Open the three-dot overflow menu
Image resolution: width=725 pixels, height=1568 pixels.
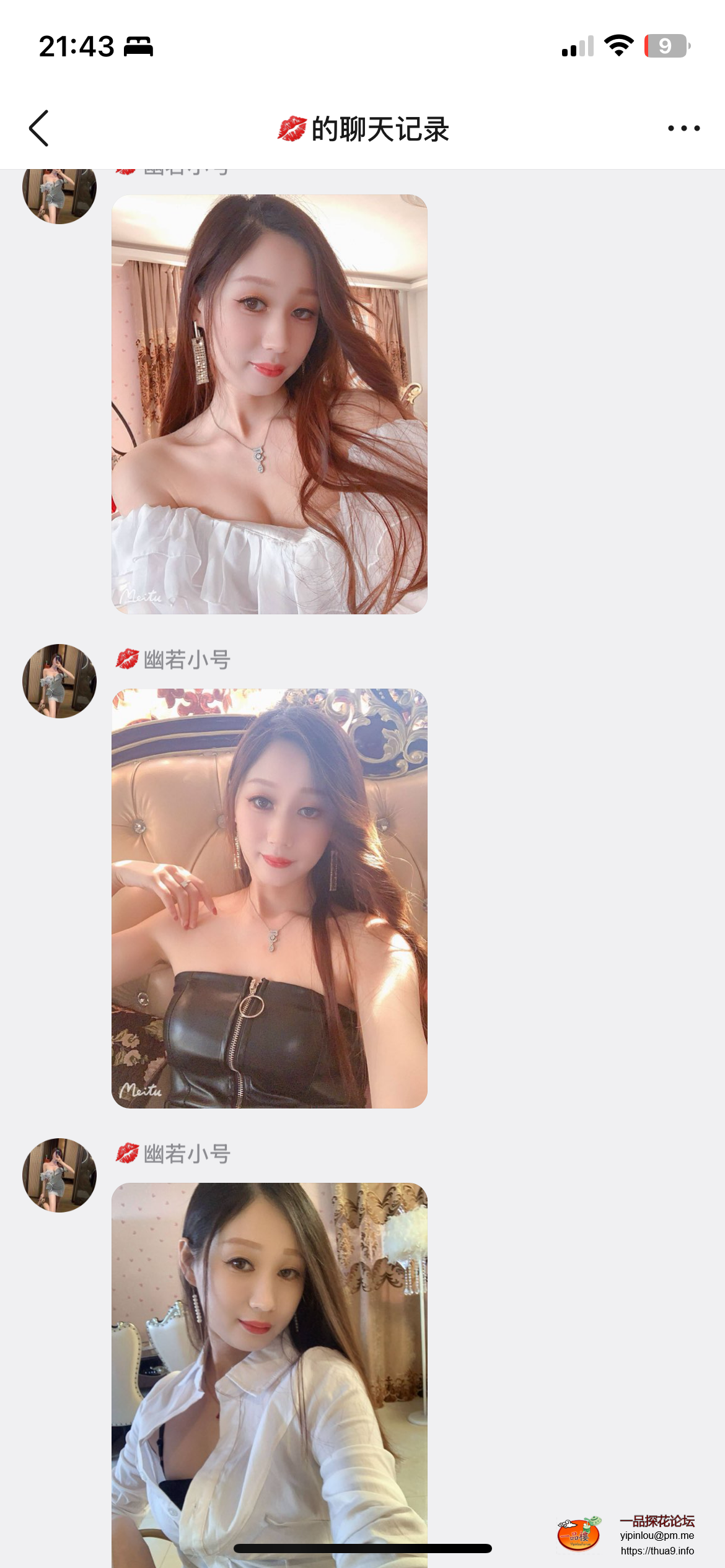(x=683, y=128)
